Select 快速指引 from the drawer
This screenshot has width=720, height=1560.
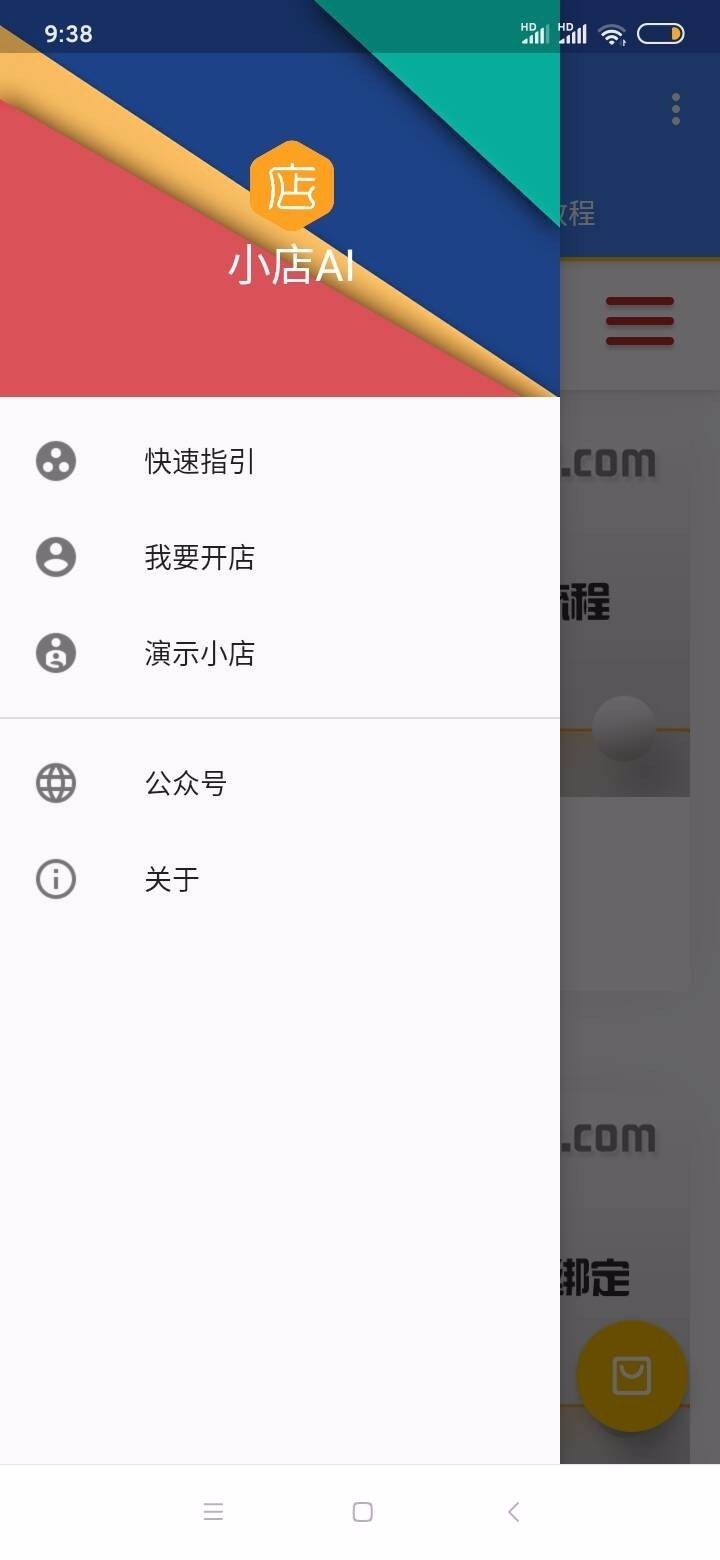(x=199, y=461)
